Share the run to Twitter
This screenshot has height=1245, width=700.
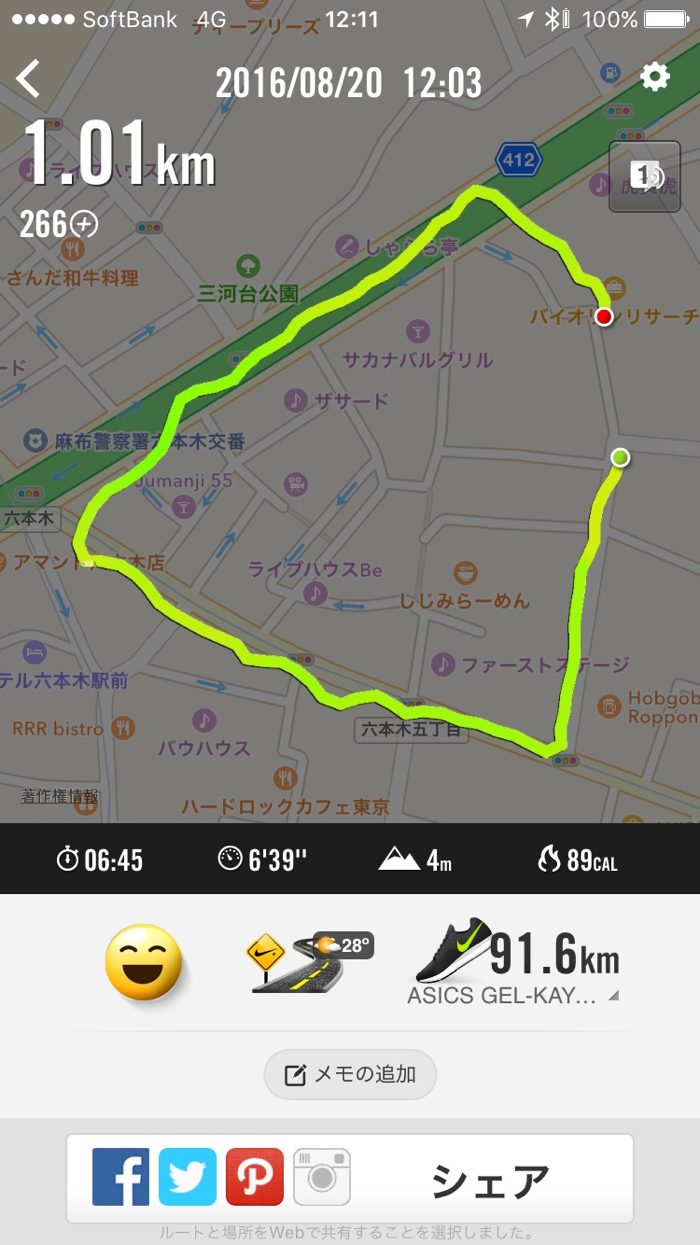click(x=187, y=1177)
